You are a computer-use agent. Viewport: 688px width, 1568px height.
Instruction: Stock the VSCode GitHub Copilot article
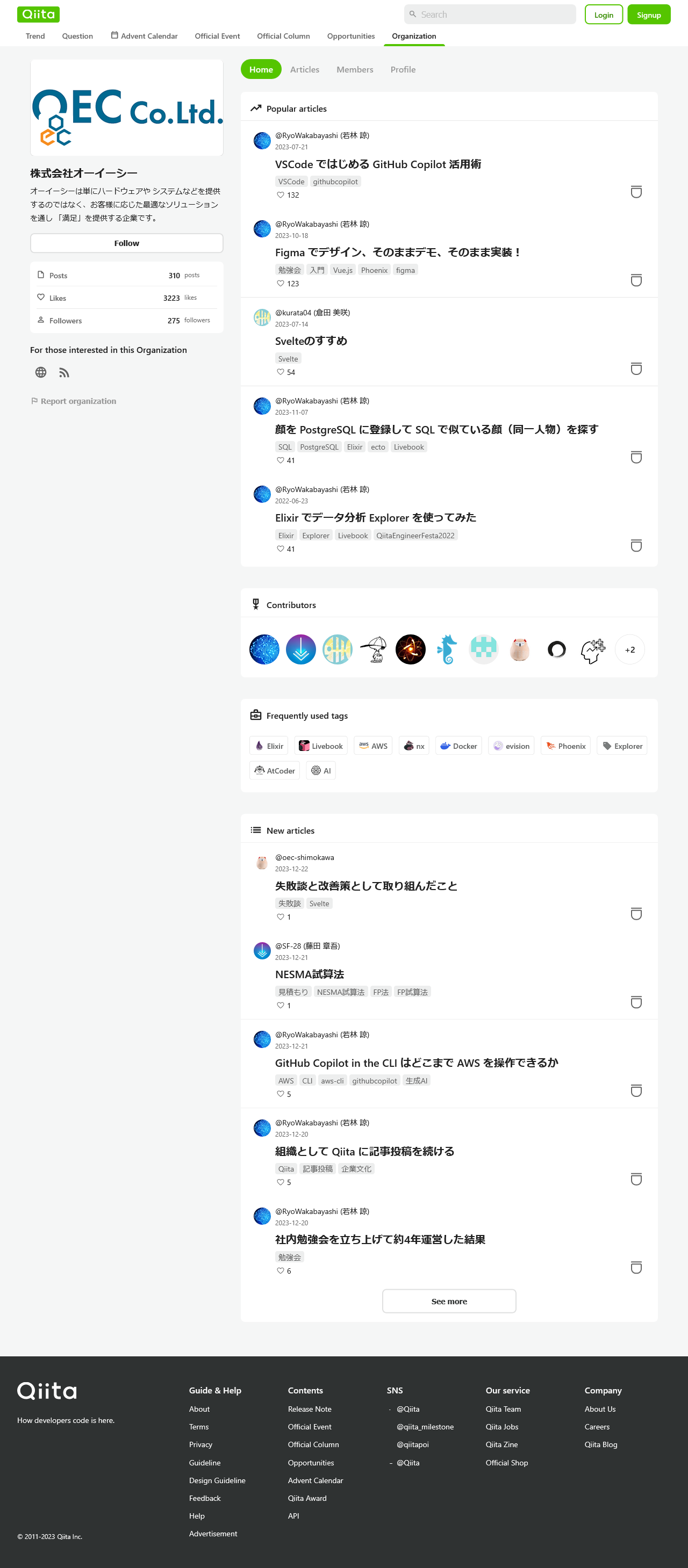click(x=636, y=192)
